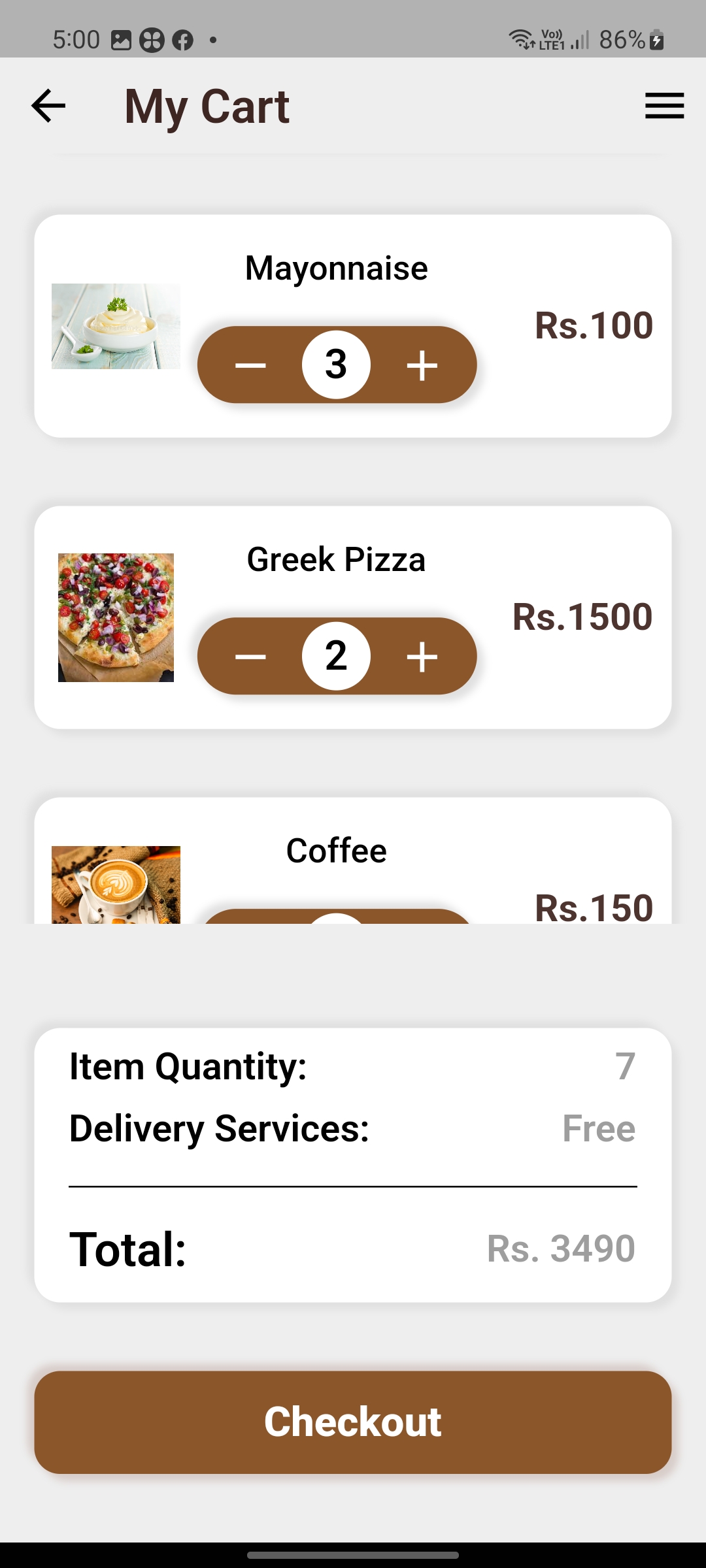Select the My Cart title

pos(207,106)
